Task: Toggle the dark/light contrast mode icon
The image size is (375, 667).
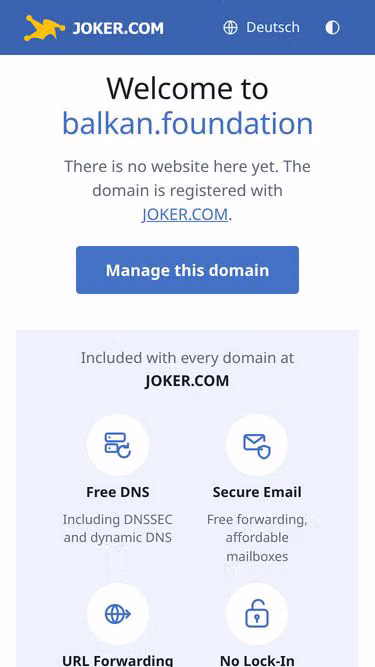Action: coord(332,28)
